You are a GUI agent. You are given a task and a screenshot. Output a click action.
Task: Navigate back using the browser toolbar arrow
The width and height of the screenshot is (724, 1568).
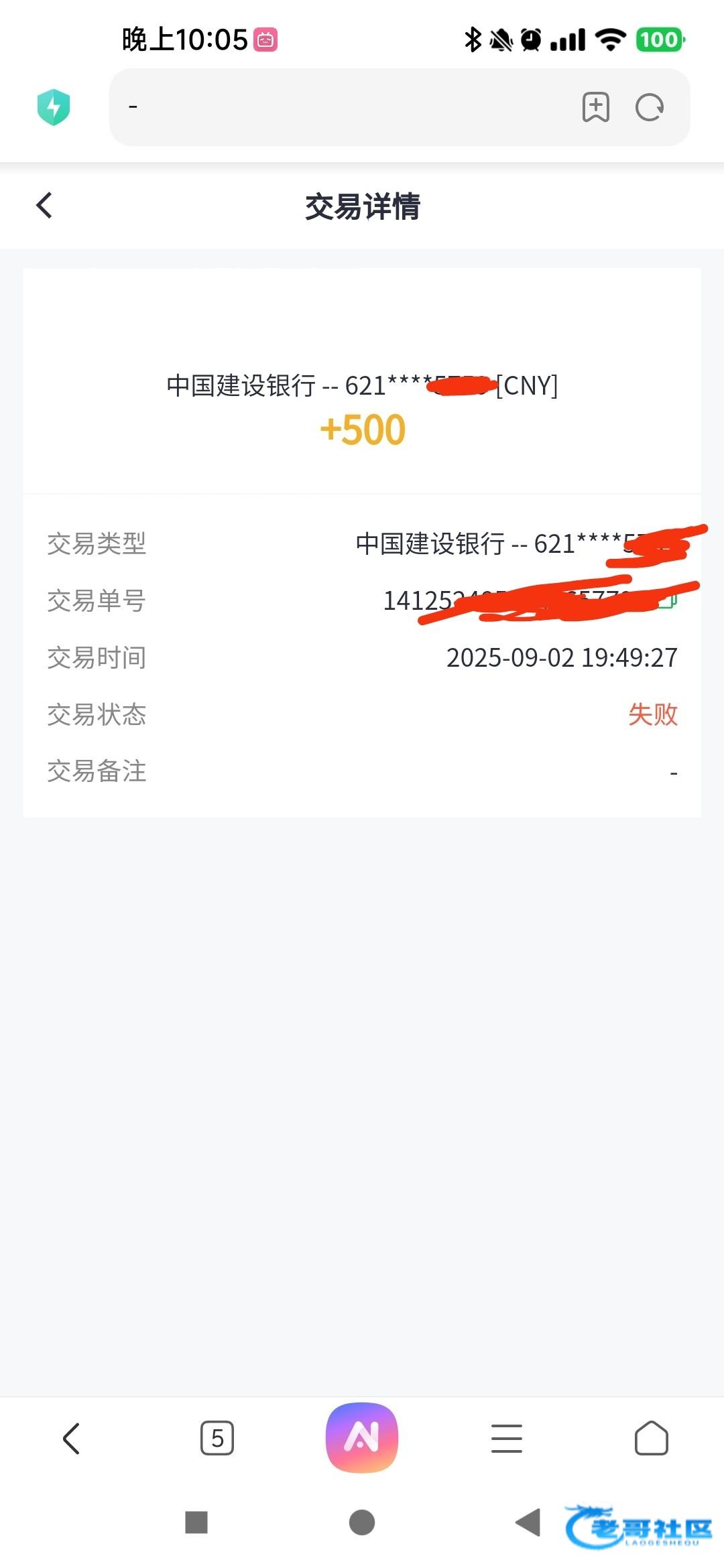[x=72, y=1438]
